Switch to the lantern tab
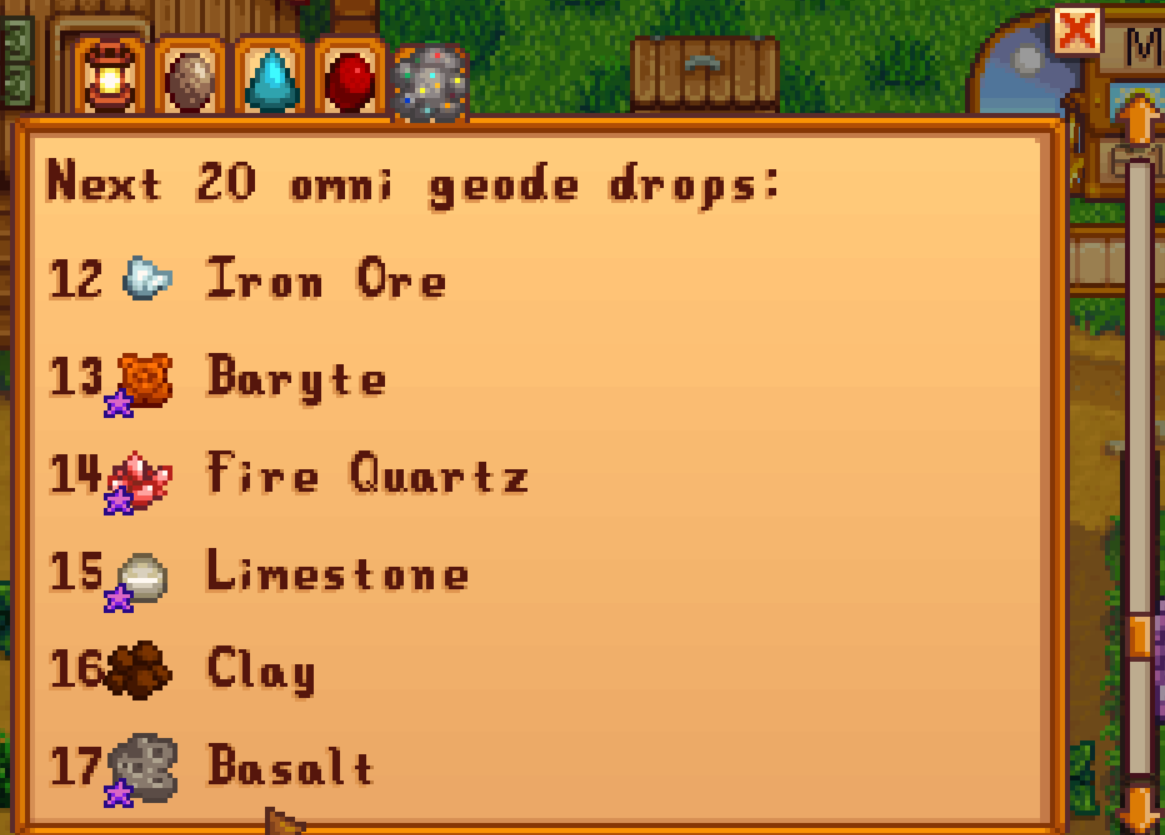The width and height of the screenshot is (1165, 835). click(110, 78)
